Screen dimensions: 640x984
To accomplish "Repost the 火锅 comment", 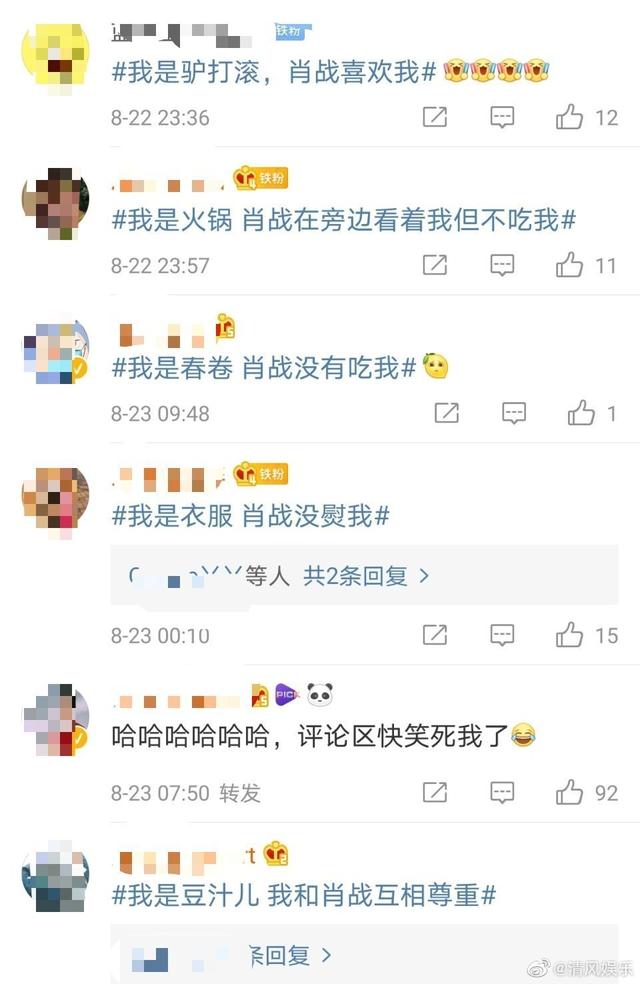I will point(435,265).
